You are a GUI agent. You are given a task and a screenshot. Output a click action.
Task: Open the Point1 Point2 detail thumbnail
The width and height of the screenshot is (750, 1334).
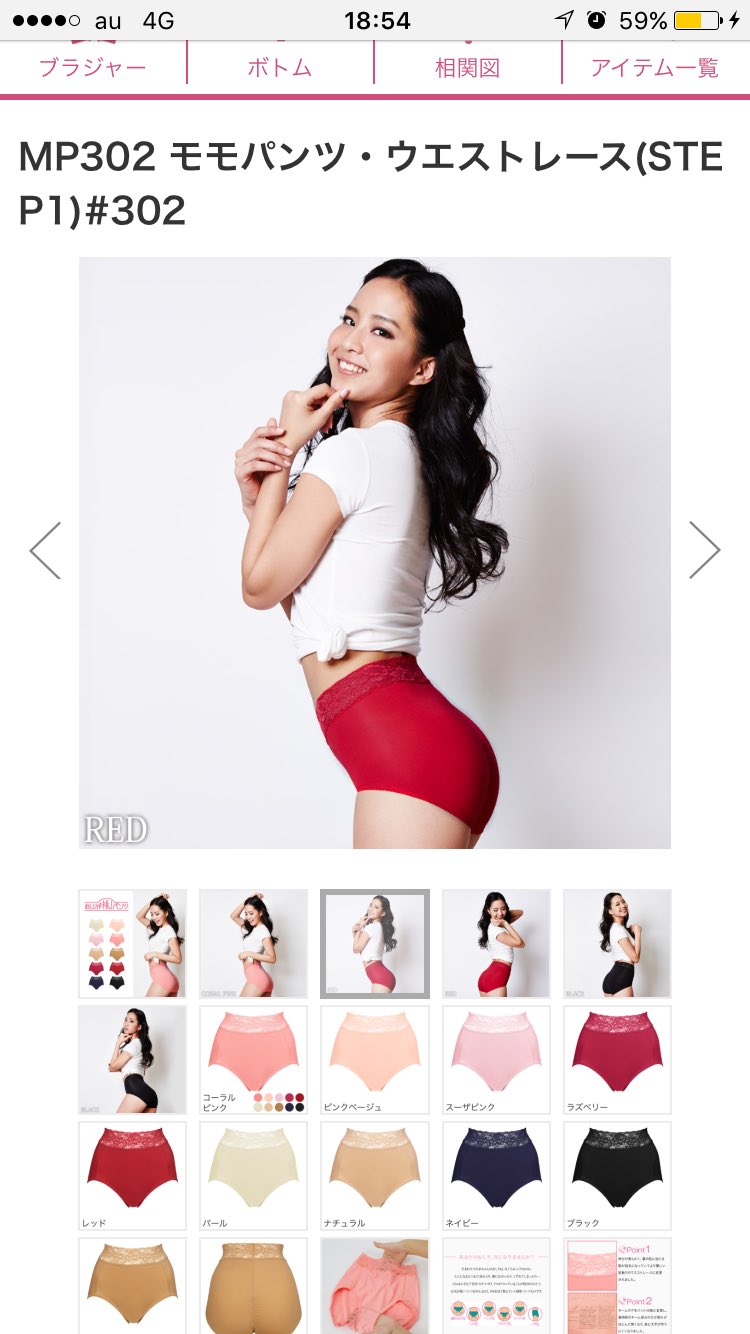point(617,1286)
